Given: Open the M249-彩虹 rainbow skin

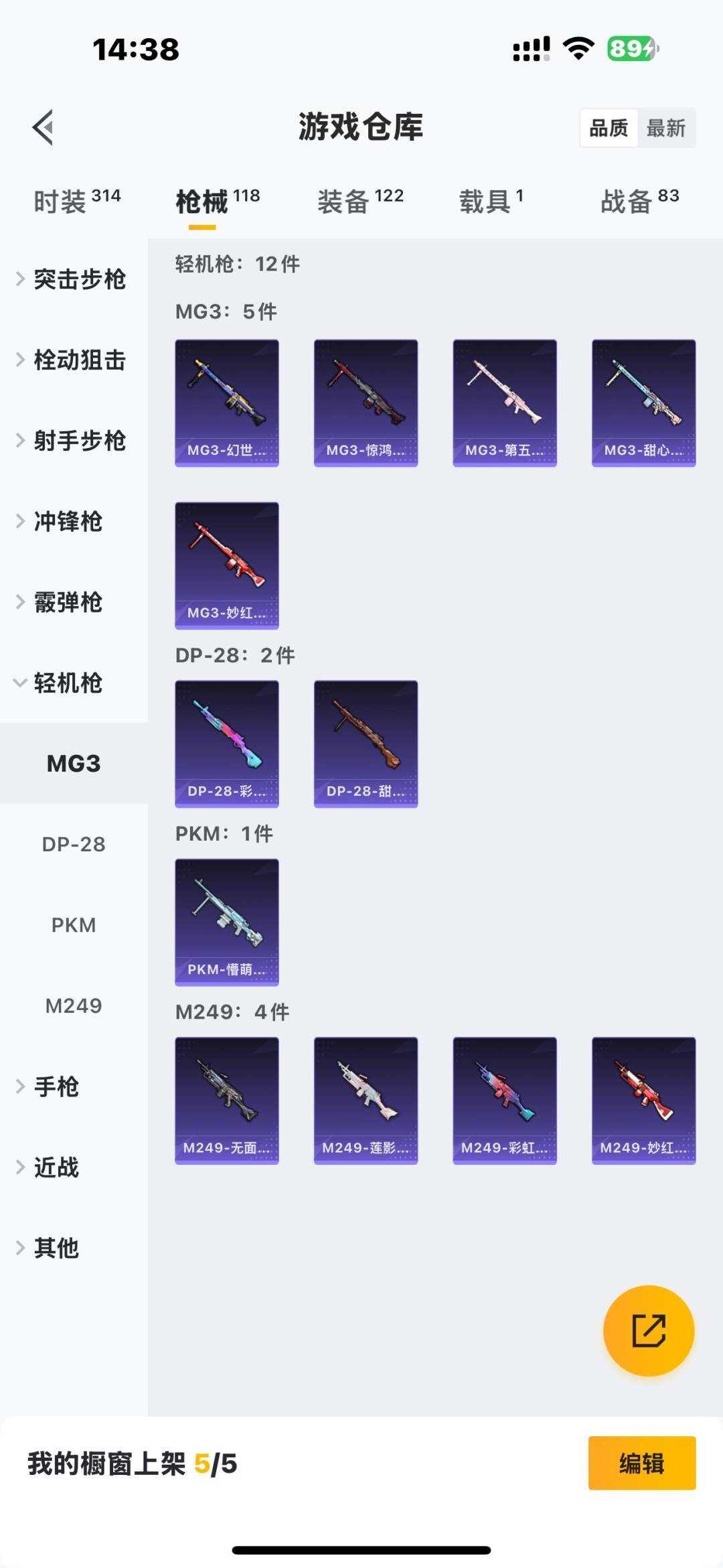Looking at the screenshot, I should click(x=504, y=1100).
